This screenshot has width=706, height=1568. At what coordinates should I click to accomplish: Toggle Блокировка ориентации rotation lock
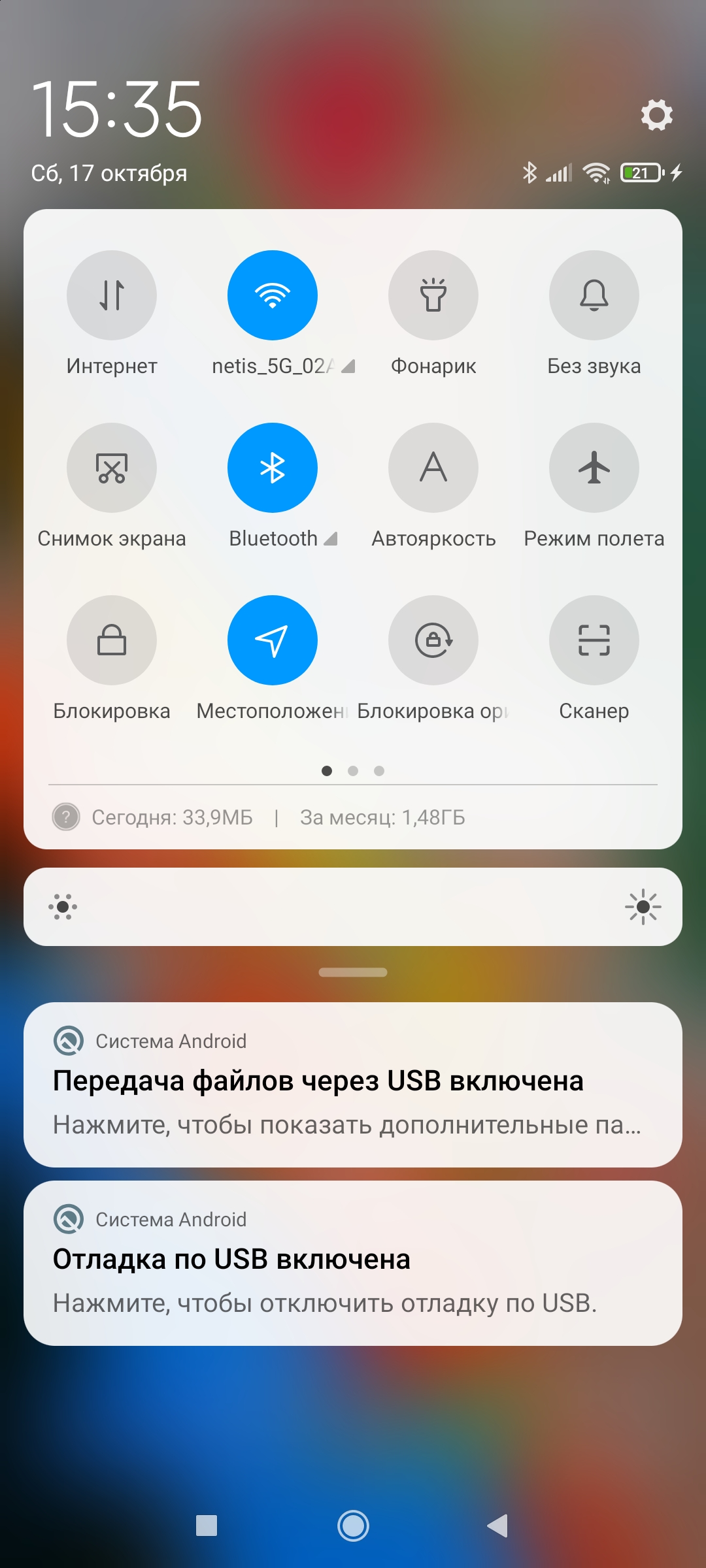click(433, 640)
